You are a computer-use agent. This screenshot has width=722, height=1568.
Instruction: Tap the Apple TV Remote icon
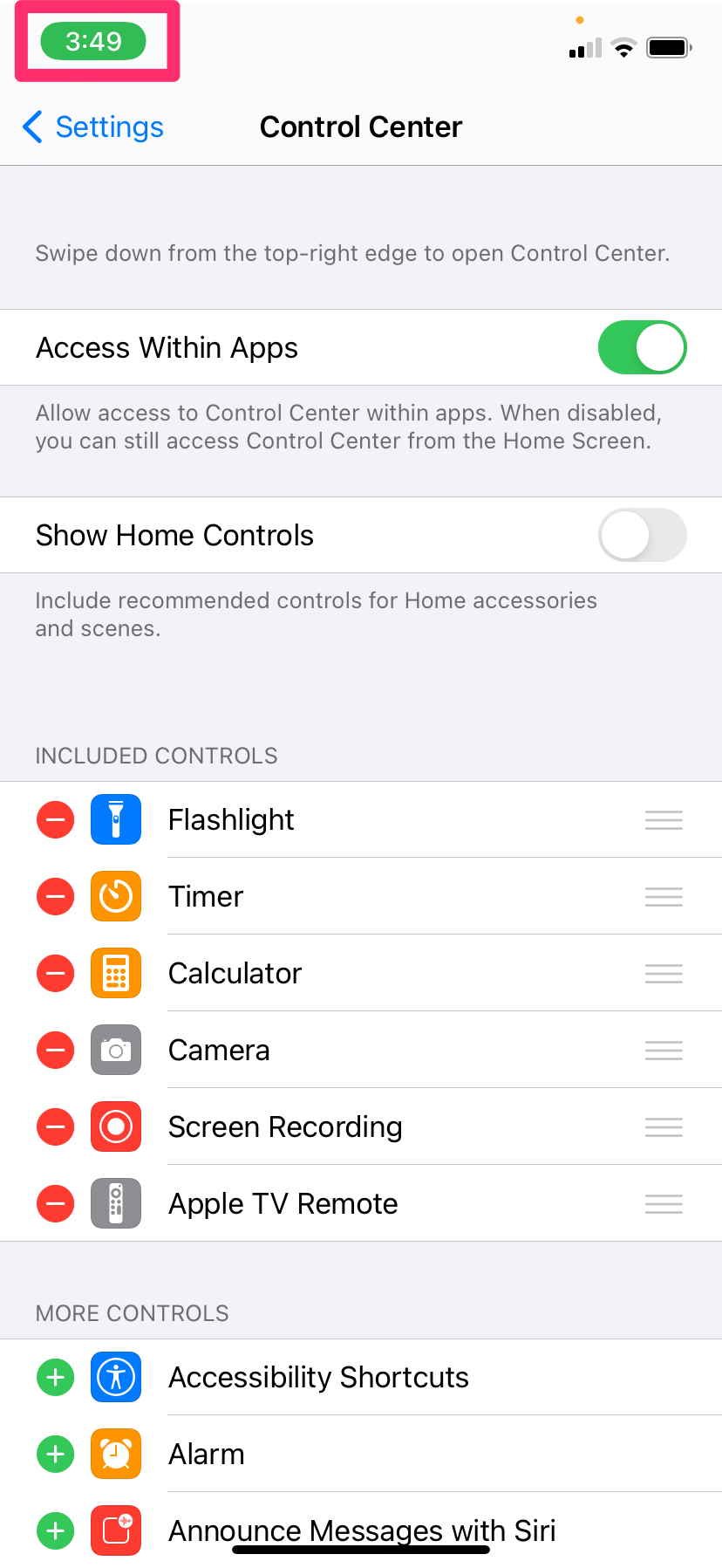(116, 1203)
